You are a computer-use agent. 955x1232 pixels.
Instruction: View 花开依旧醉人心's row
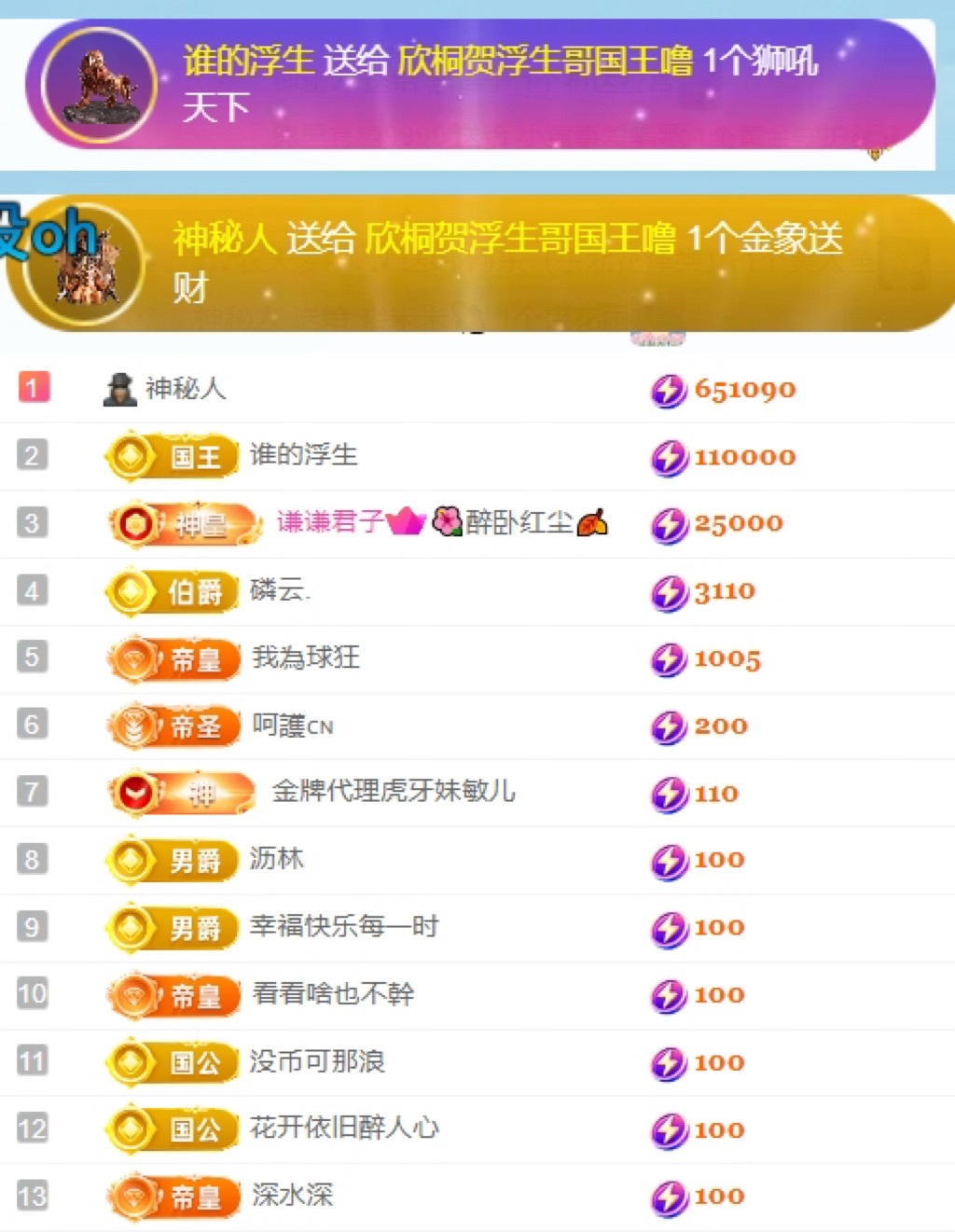click(x=343, y=1128)
